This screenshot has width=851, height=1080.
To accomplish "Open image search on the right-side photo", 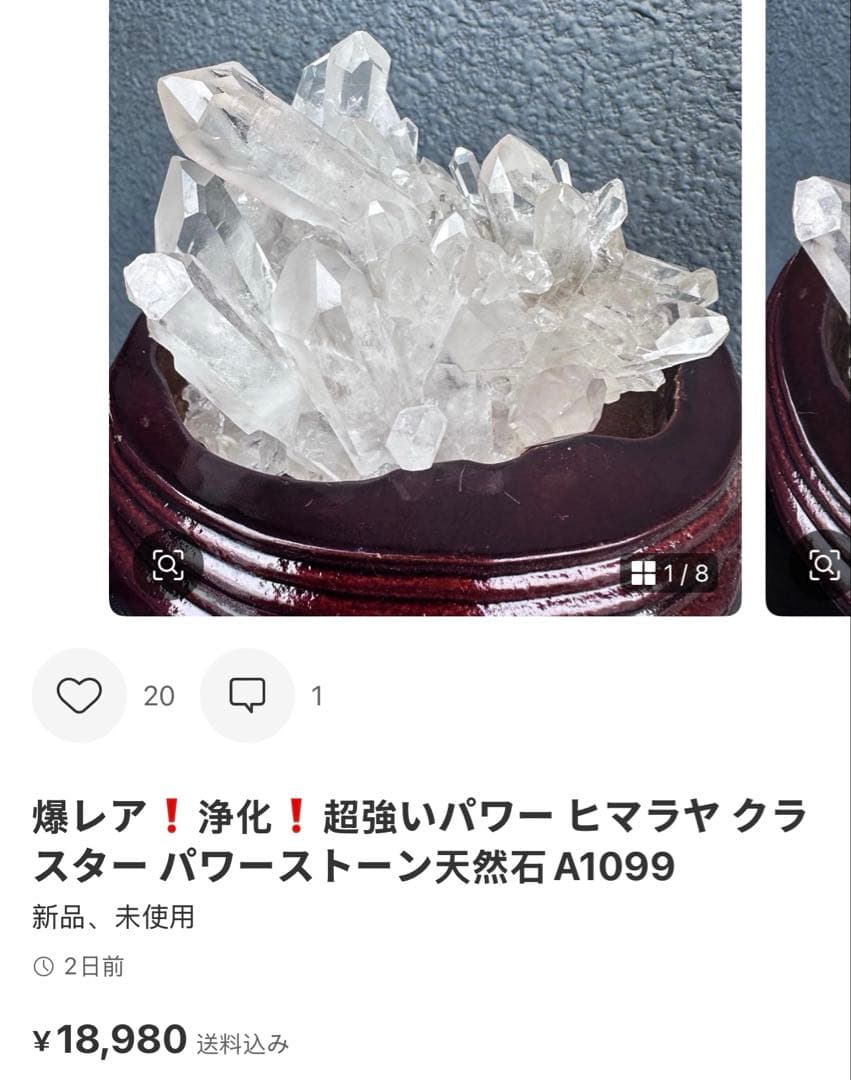I will tap(823, 566).
